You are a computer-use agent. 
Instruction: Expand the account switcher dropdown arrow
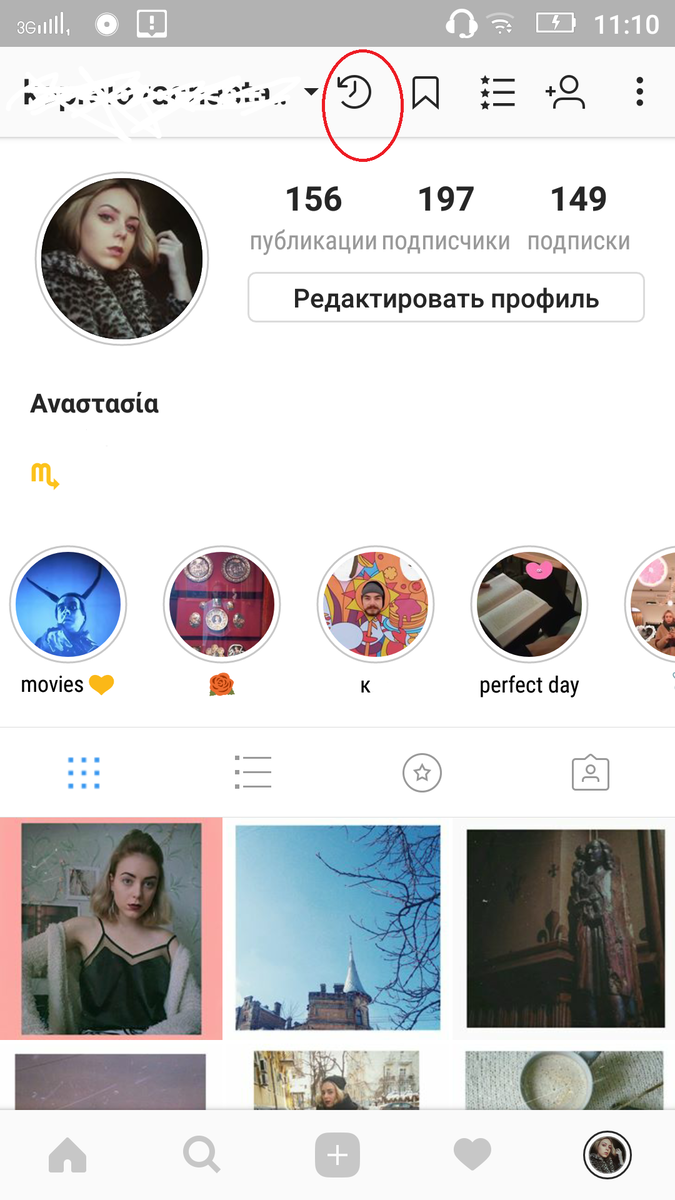click(x=311, y=94)
